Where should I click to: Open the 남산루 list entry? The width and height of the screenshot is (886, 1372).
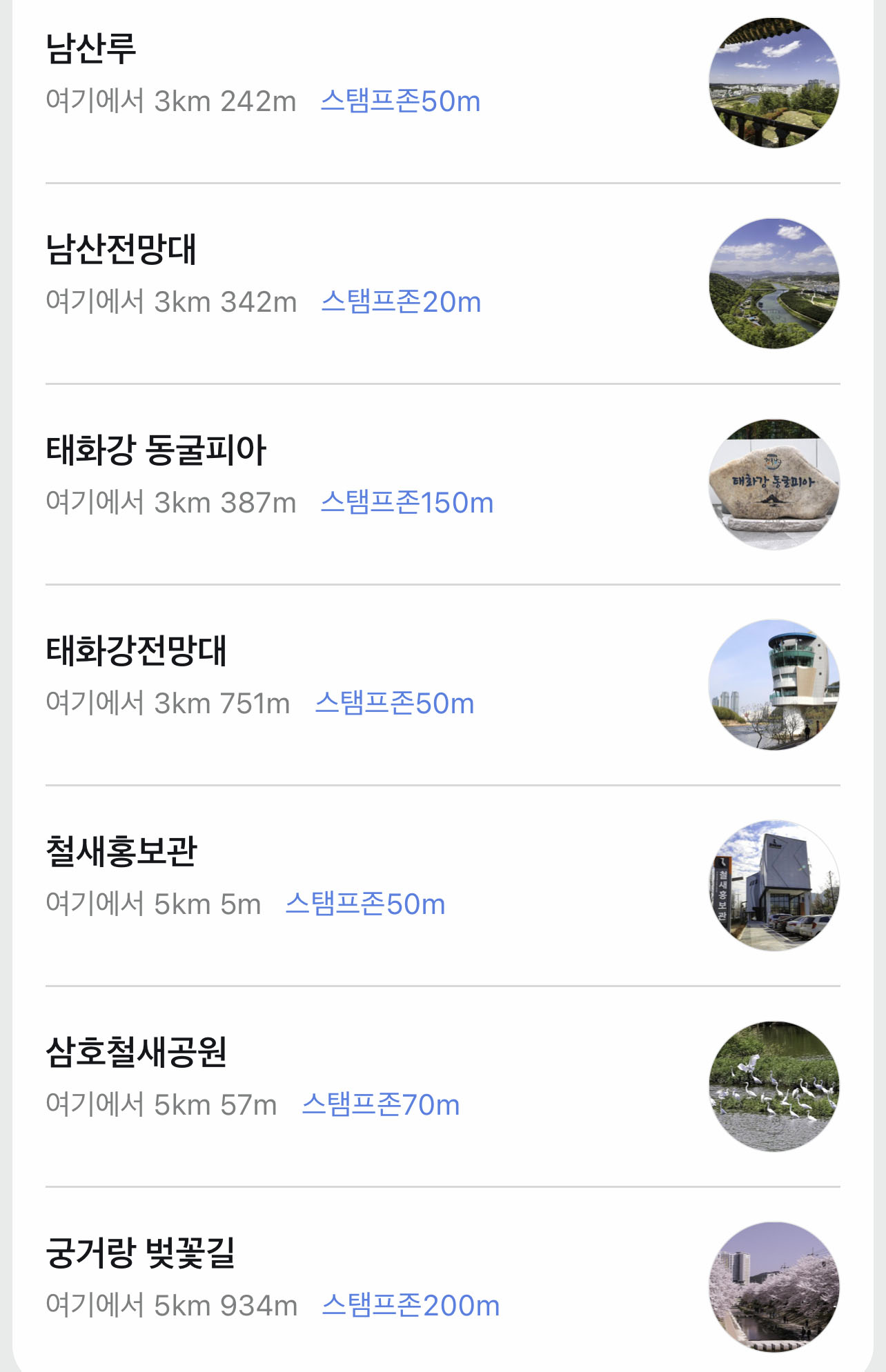91,50
